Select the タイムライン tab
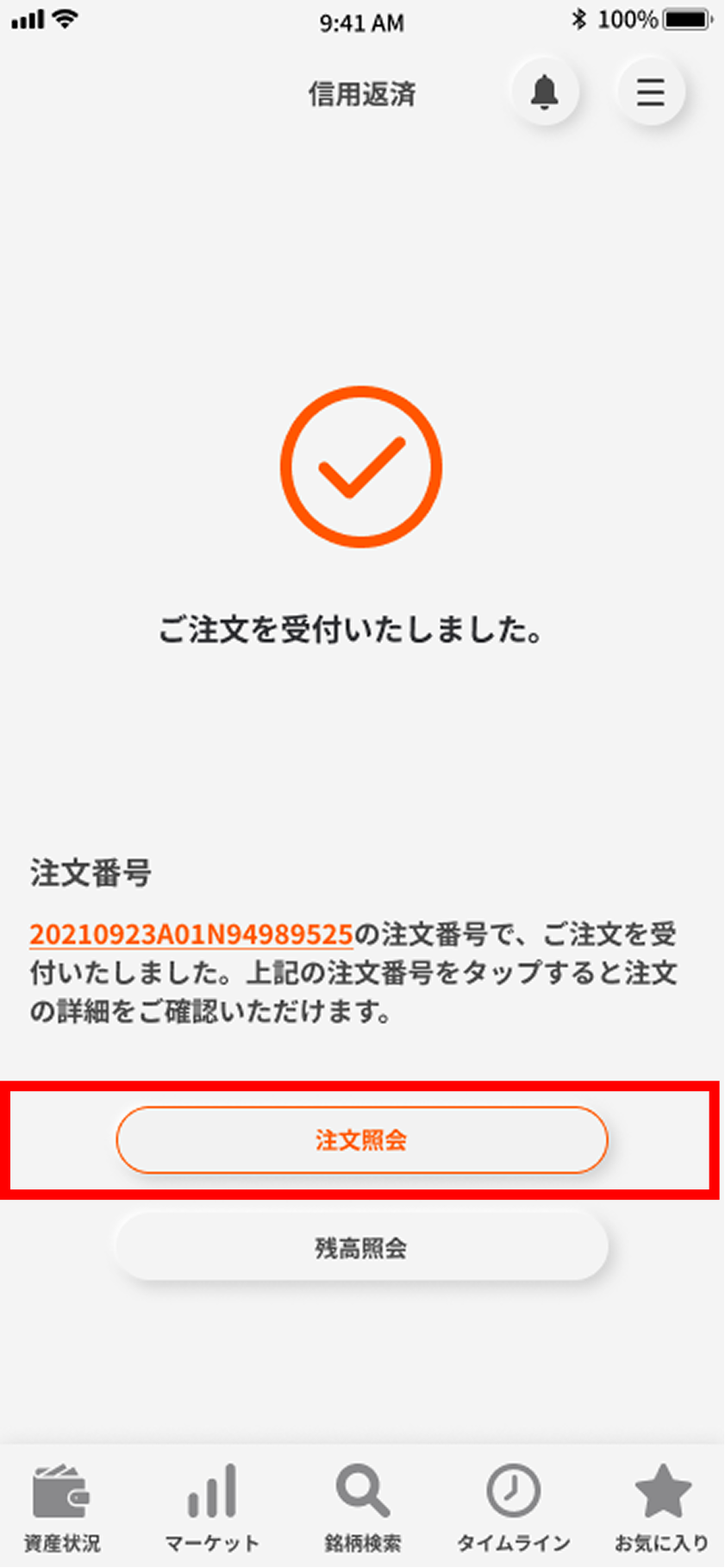Screen dimensions: 725x1568 (x=514, y=1508)
